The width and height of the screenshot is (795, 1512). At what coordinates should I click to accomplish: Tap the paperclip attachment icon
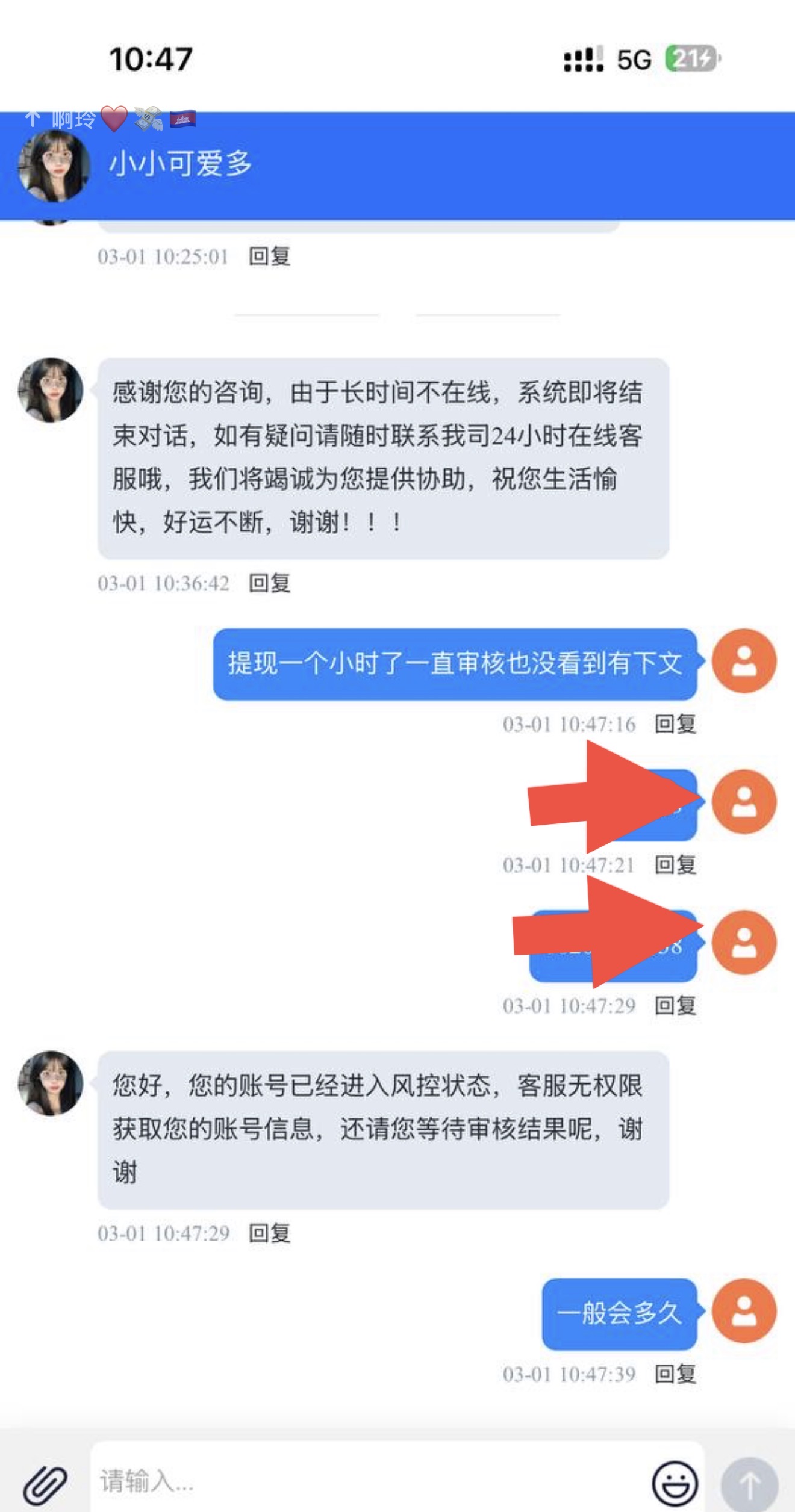[x=45, y=1484]
